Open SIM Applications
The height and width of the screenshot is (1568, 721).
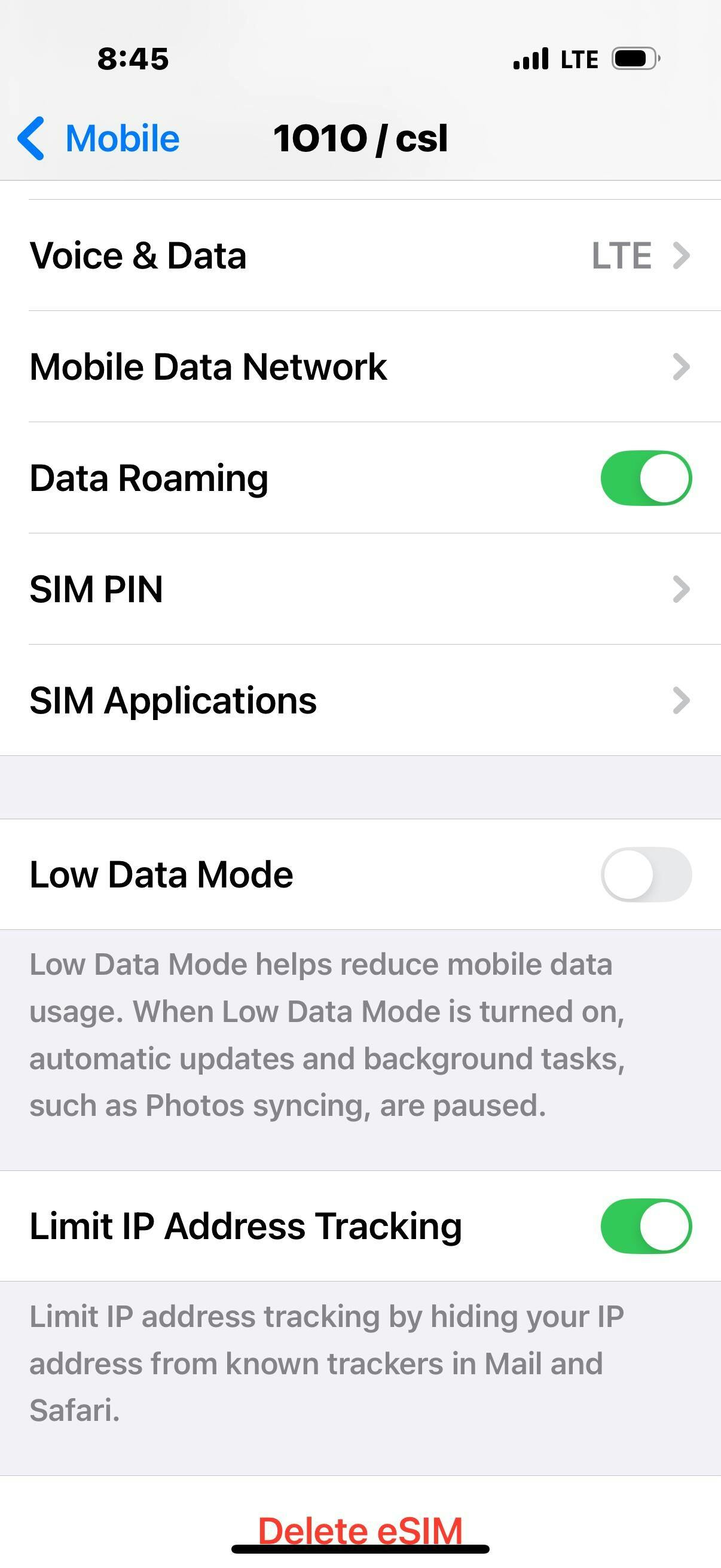pyautogui.click(x=360, y=701)
